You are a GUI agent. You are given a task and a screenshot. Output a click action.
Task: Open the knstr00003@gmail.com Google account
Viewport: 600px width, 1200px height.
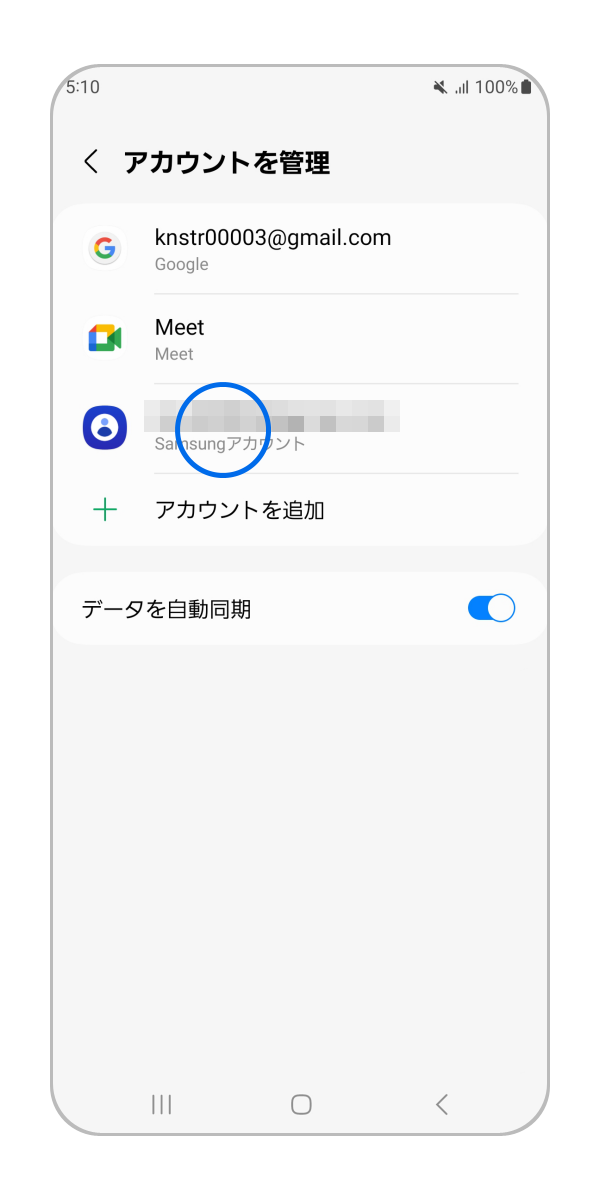[x=300, y=249]
